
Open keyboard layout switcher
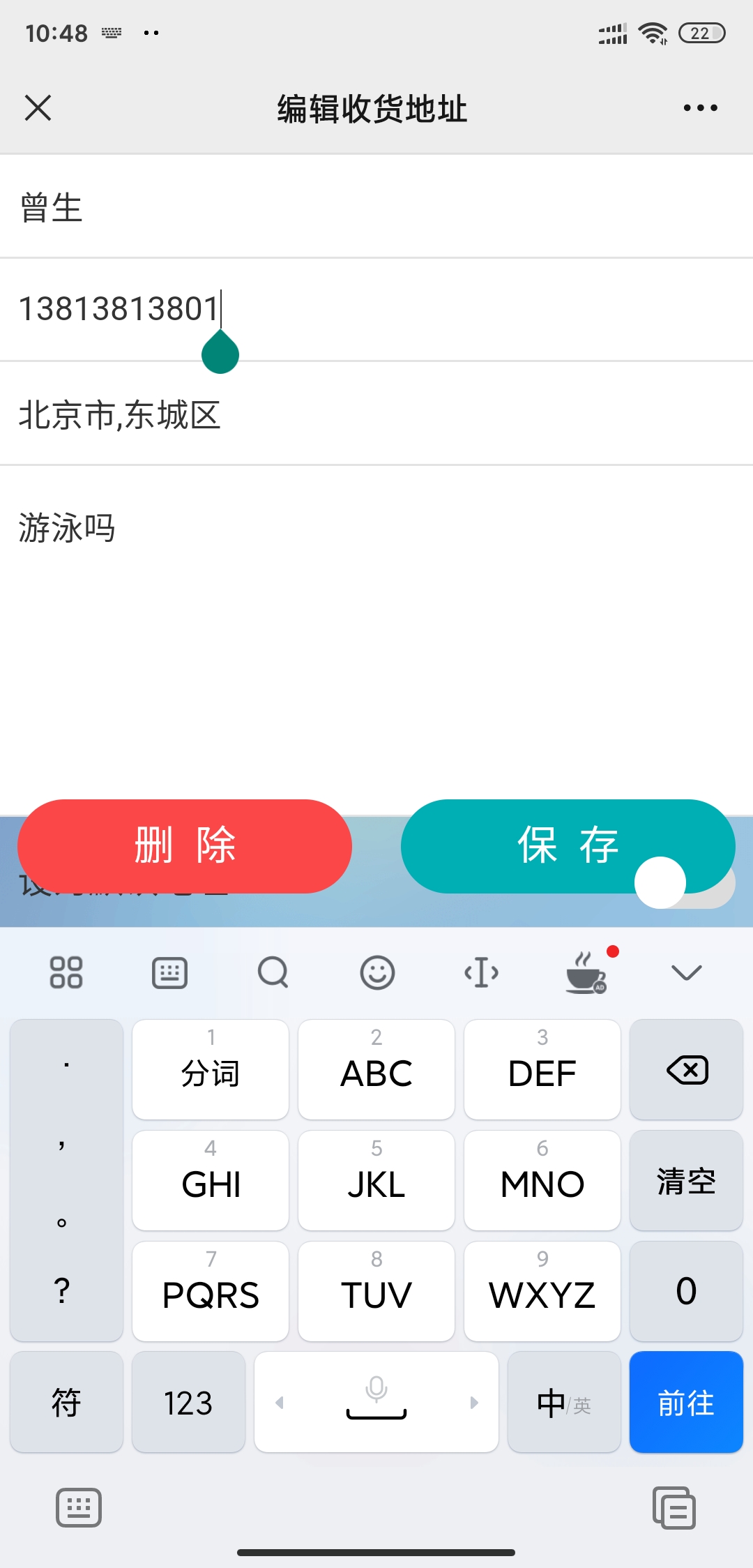coord(169,972)
